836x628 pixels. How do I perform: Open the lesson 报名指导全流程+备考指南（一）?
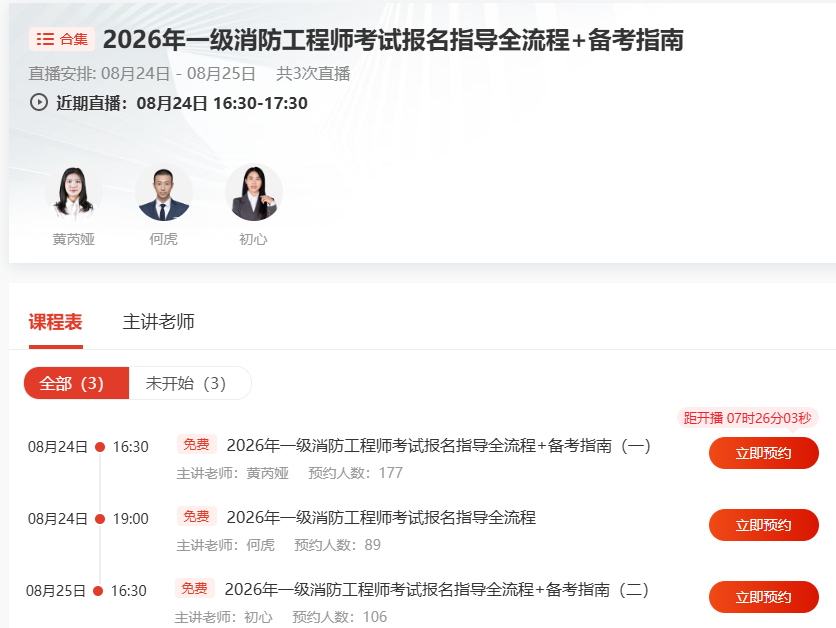pos(439,446)
